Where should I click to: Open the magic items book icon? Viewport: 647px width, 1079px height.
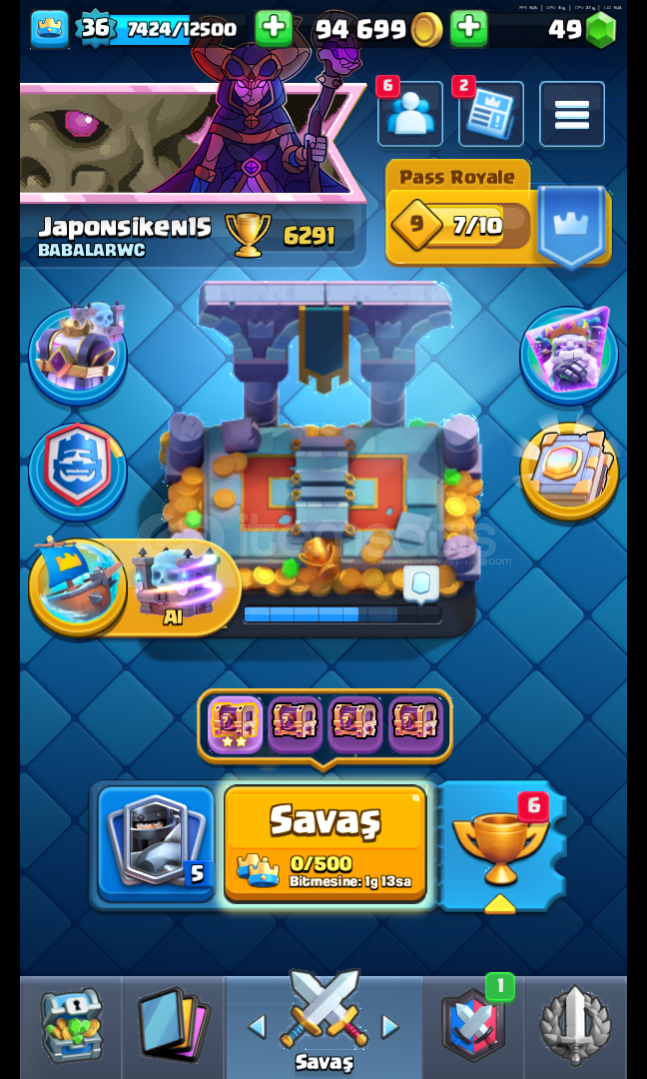point(568,470)
